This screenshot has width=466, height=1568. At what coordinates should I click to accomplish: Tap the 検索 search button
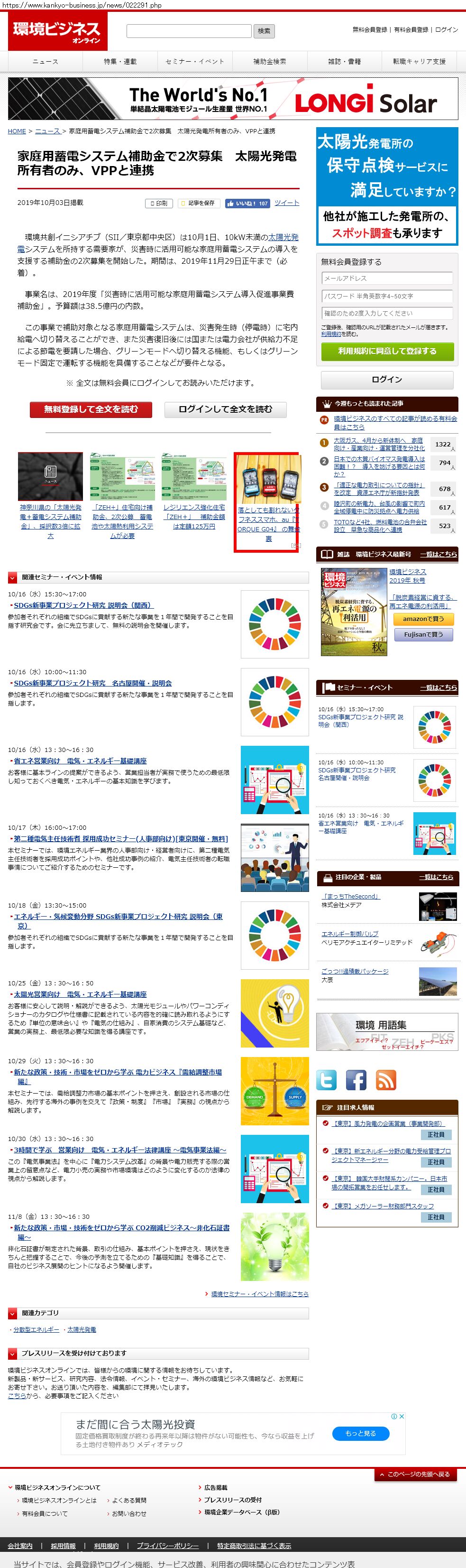coord(264,31)
